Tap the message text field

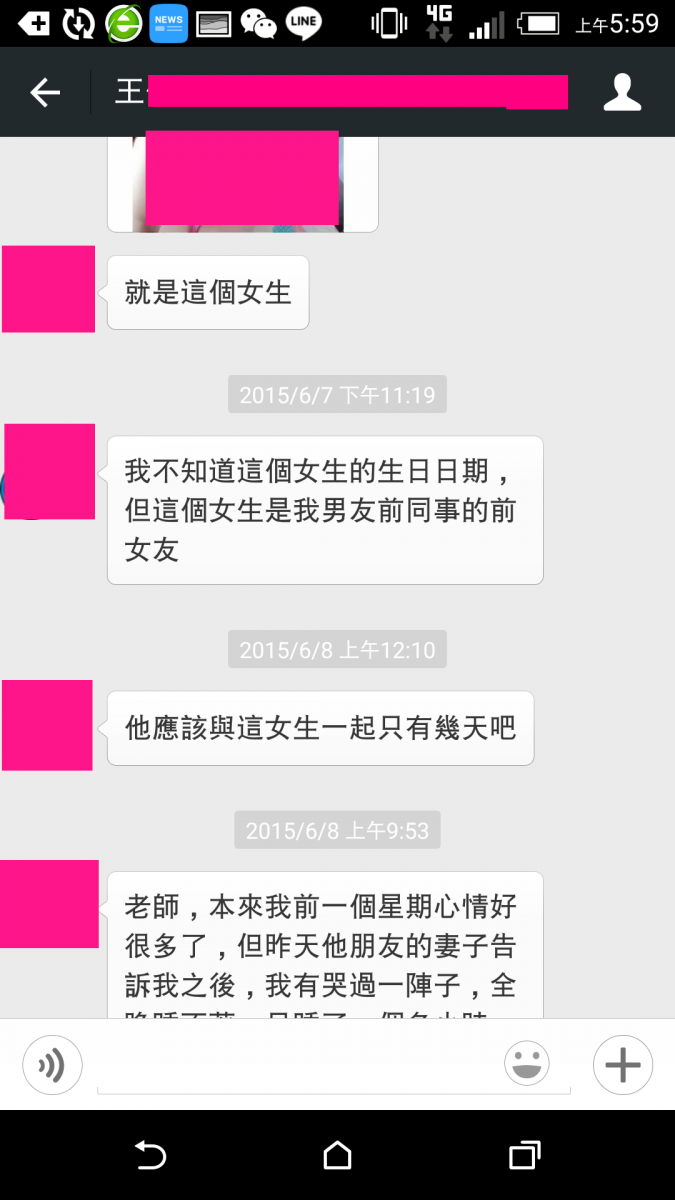[x=300, y=1066]
